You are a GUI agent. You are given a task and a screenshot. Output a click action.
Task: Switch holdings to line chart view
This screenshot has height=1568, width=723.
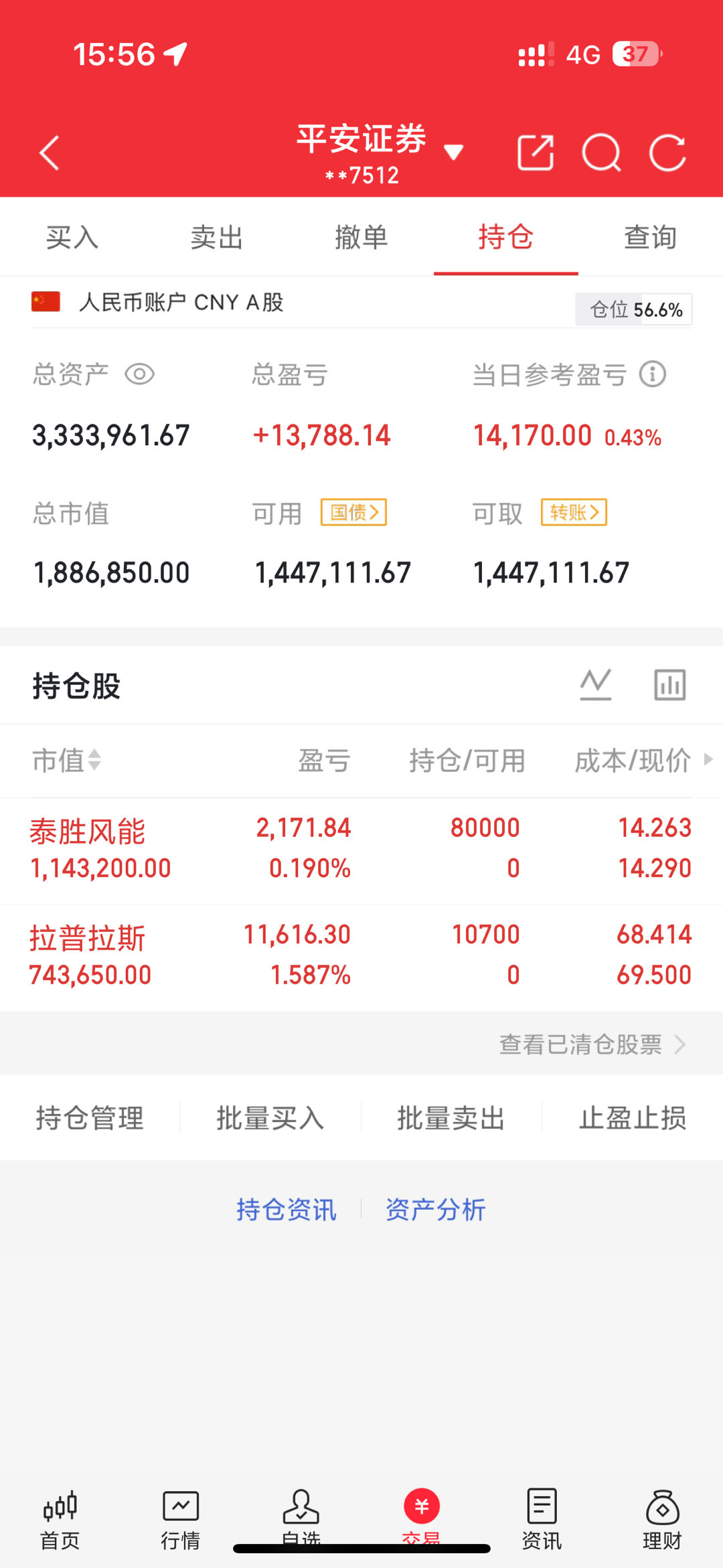point(596,684)
